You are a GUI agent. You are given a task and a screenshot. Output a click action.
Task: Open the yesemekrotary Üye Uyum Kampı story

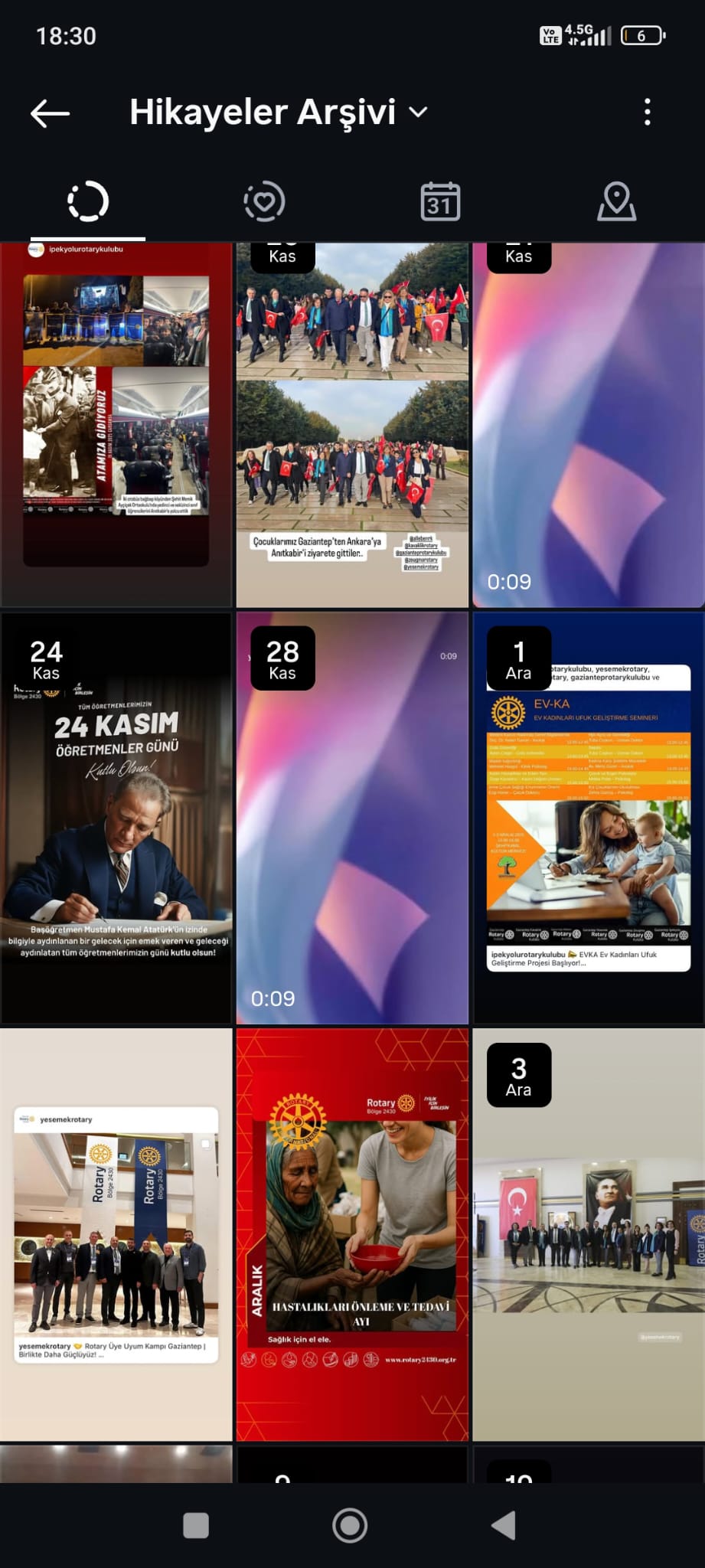pos(116,1233)
